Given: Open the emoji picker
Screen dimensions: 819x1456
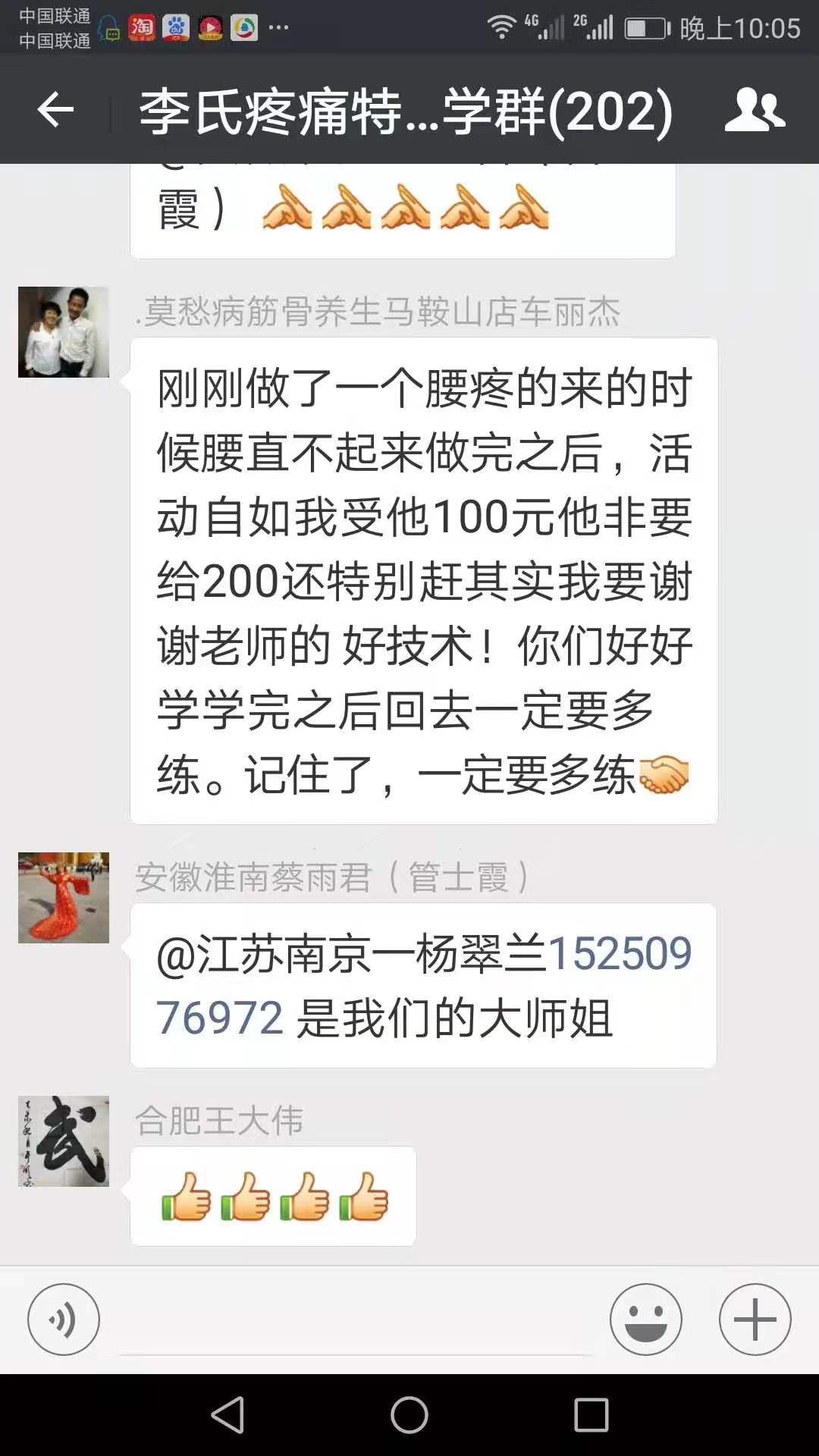Looking at the screenshot, I should tap(646, 1319).
